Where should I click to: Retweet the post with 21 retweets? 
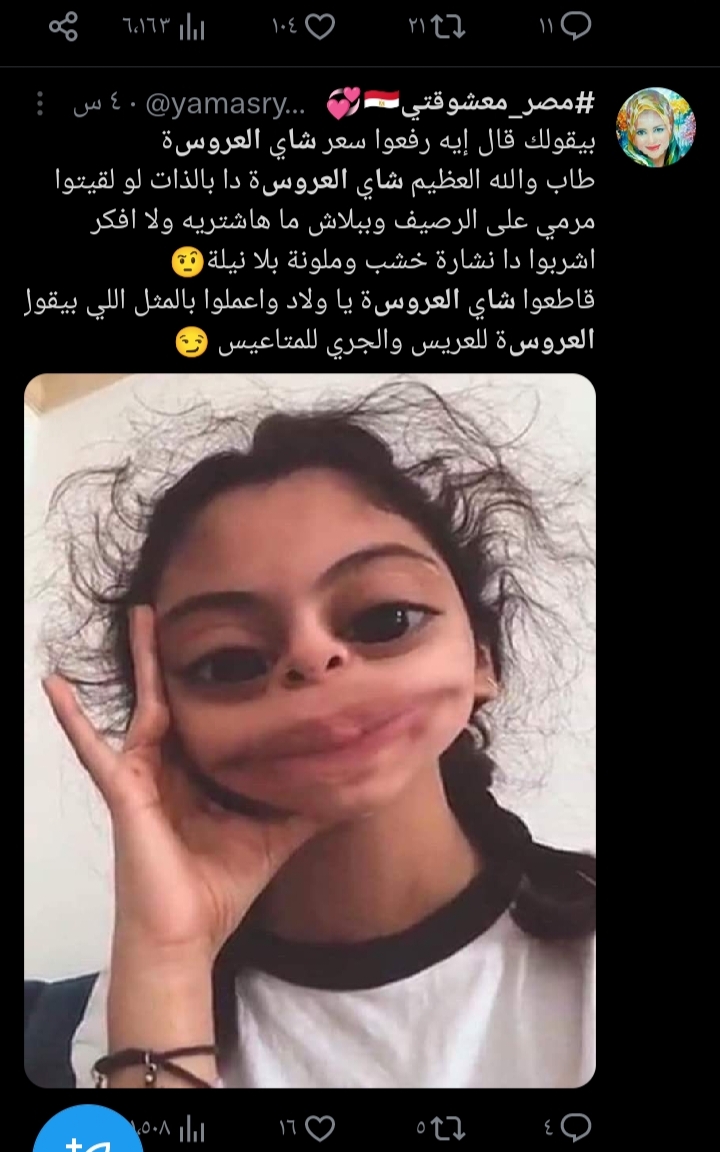pyautogui.click(x=451, y=28)
